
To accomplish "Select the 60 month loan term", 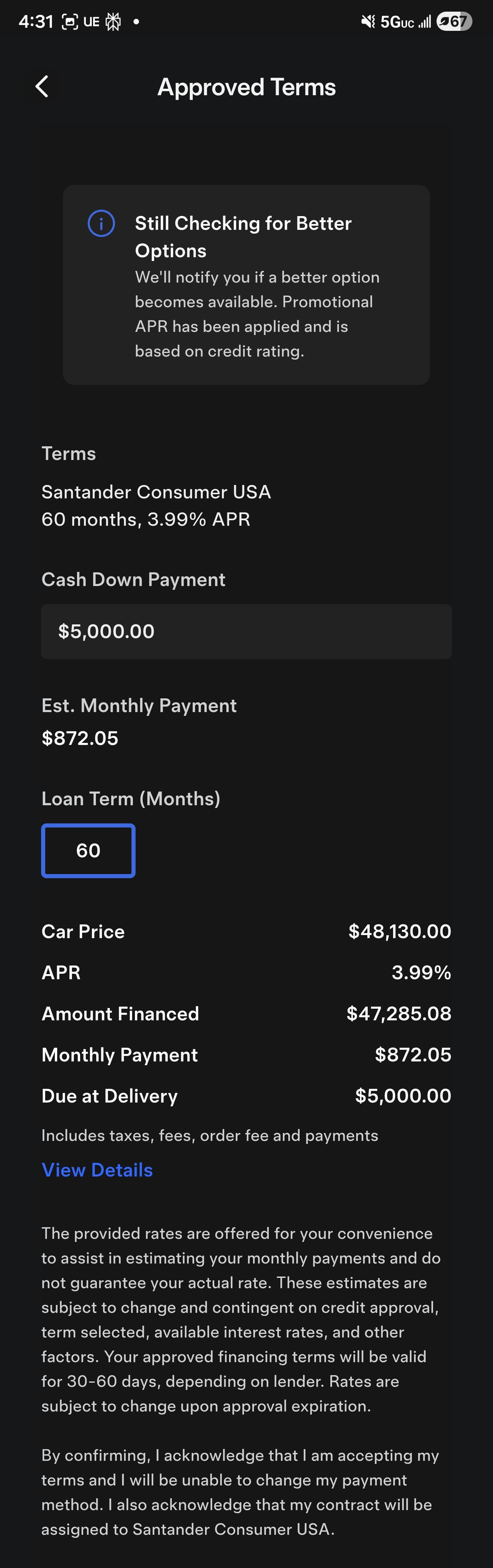I will [x=88, y=850].
